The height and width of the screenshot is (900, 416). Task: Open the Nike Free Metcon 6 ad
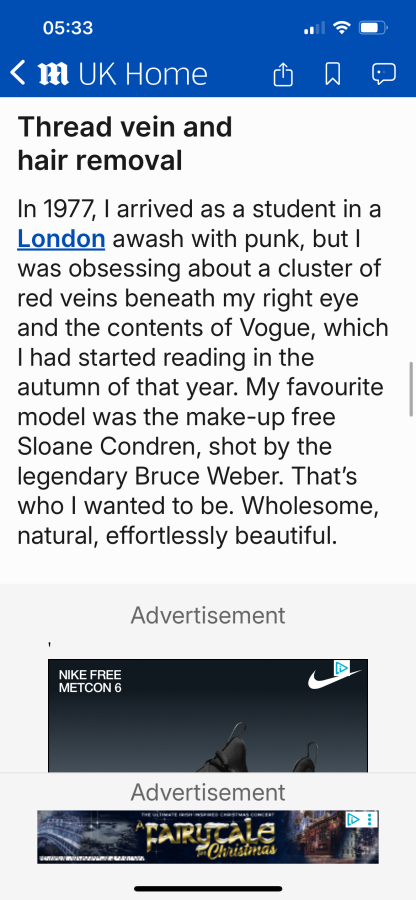pos(208,715)
